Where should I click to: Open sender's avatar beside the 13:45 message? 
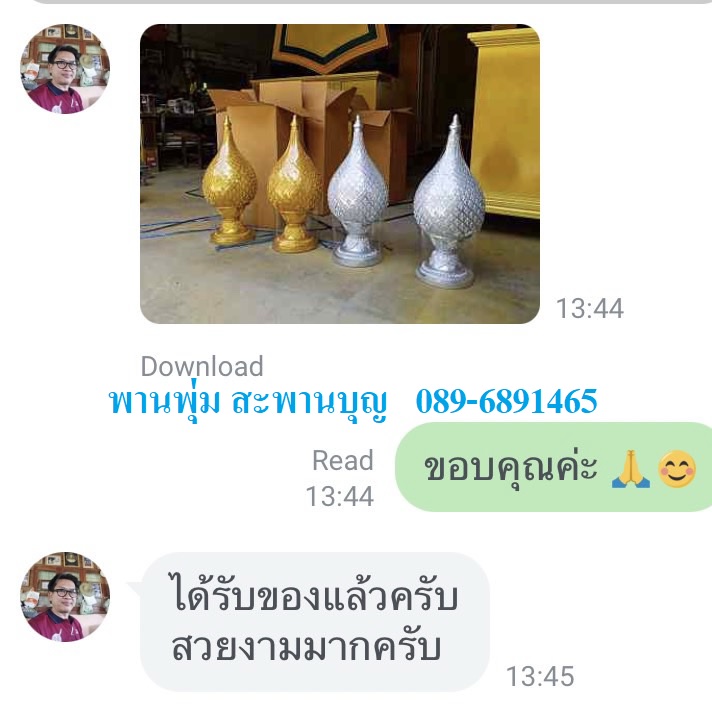(x=65, y=597)
